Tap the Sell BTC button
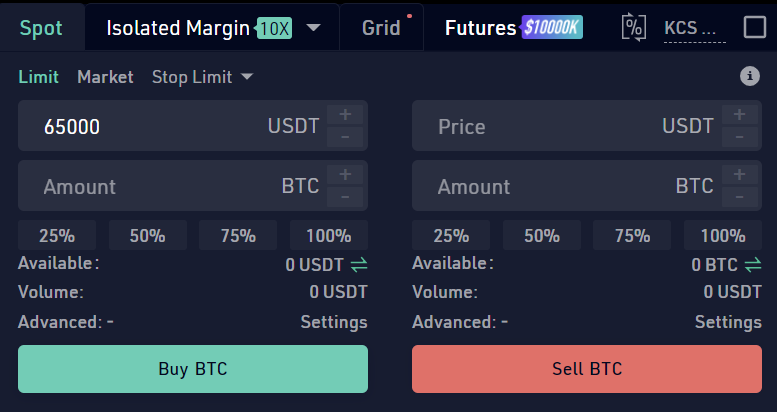 point(587,369)
